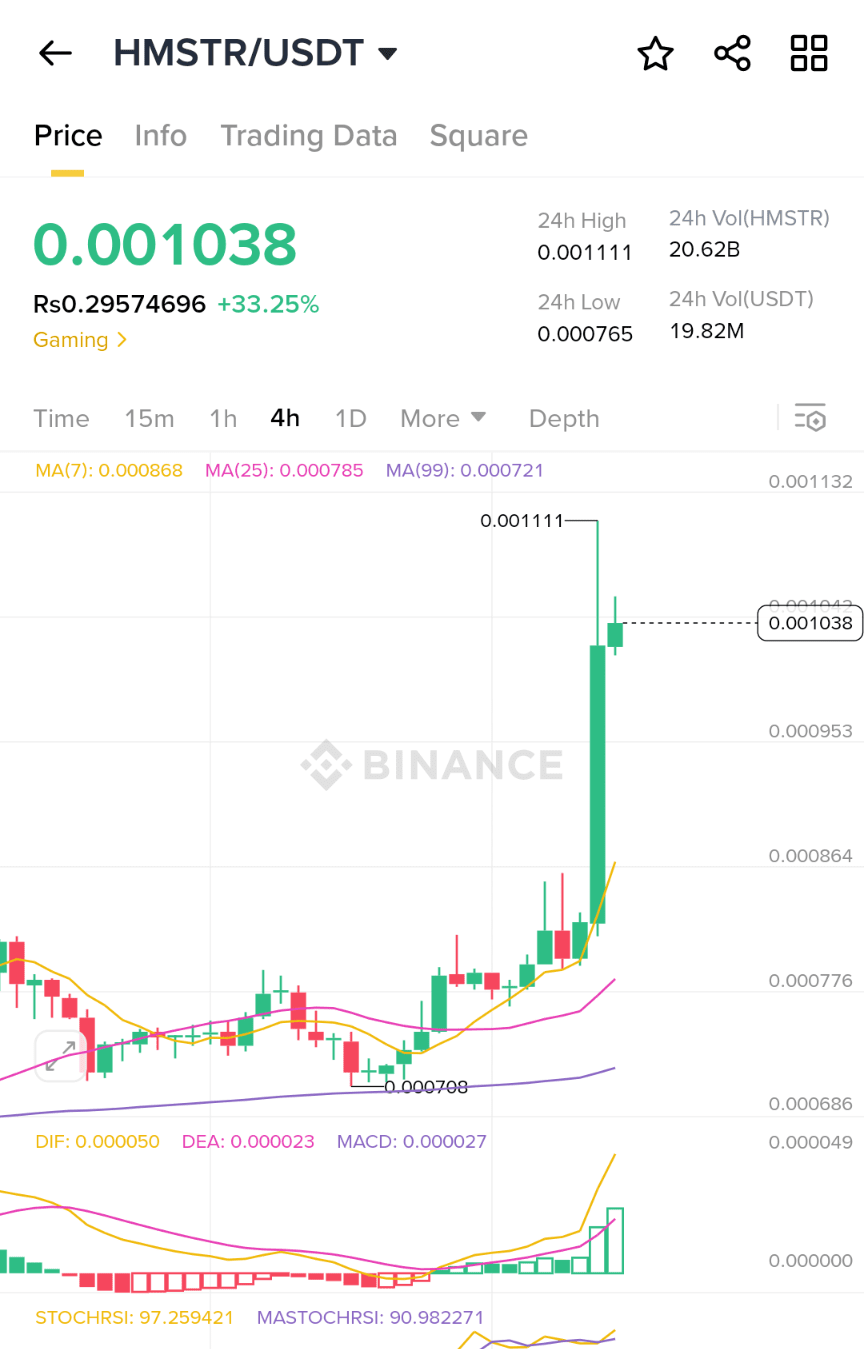Open chart indicator settings
The width and height of the screenshot is (864, 1349).
(810, 418)
